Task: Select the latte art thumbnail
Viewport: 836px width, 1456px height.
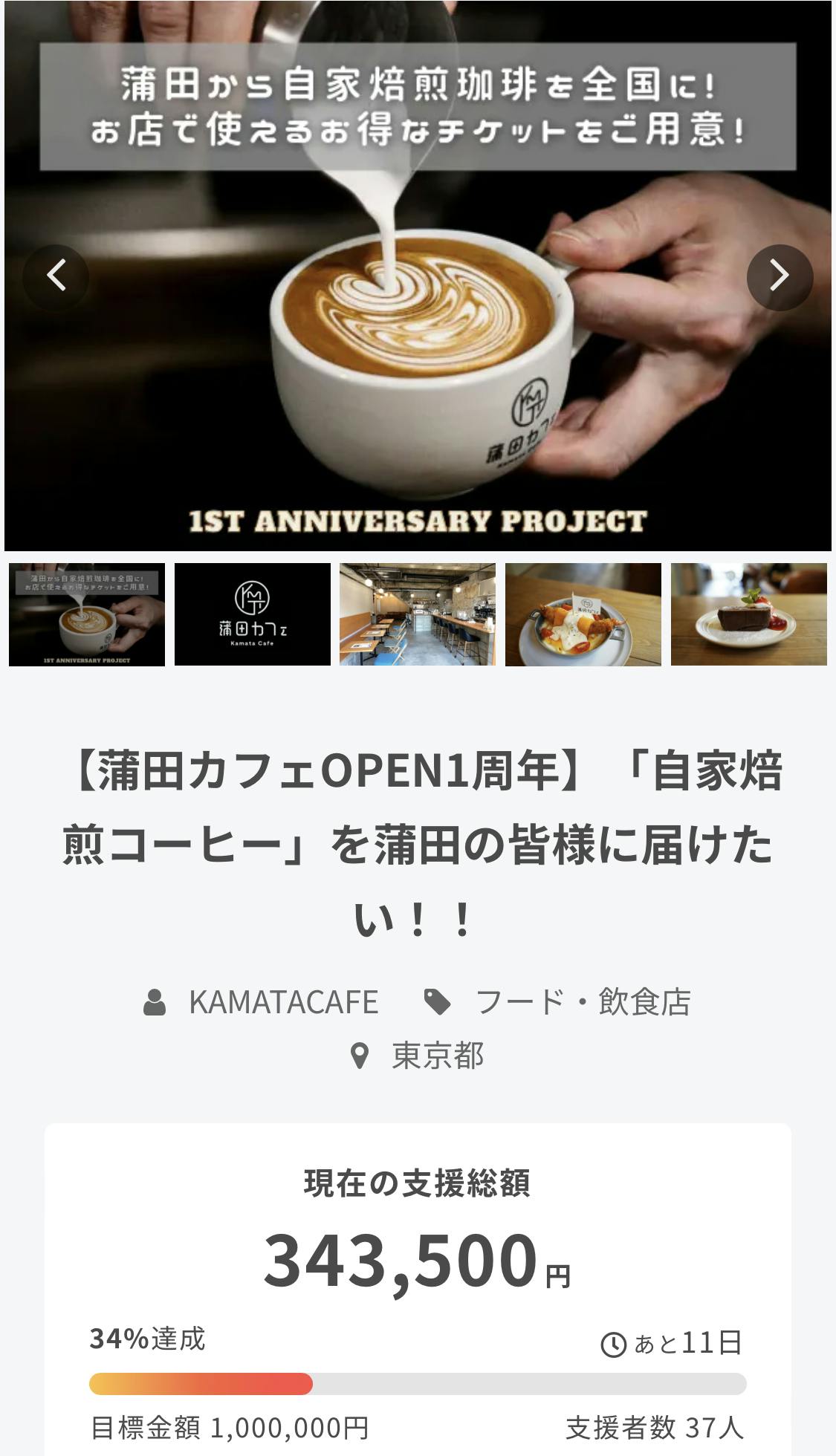Action: [87, 614]
